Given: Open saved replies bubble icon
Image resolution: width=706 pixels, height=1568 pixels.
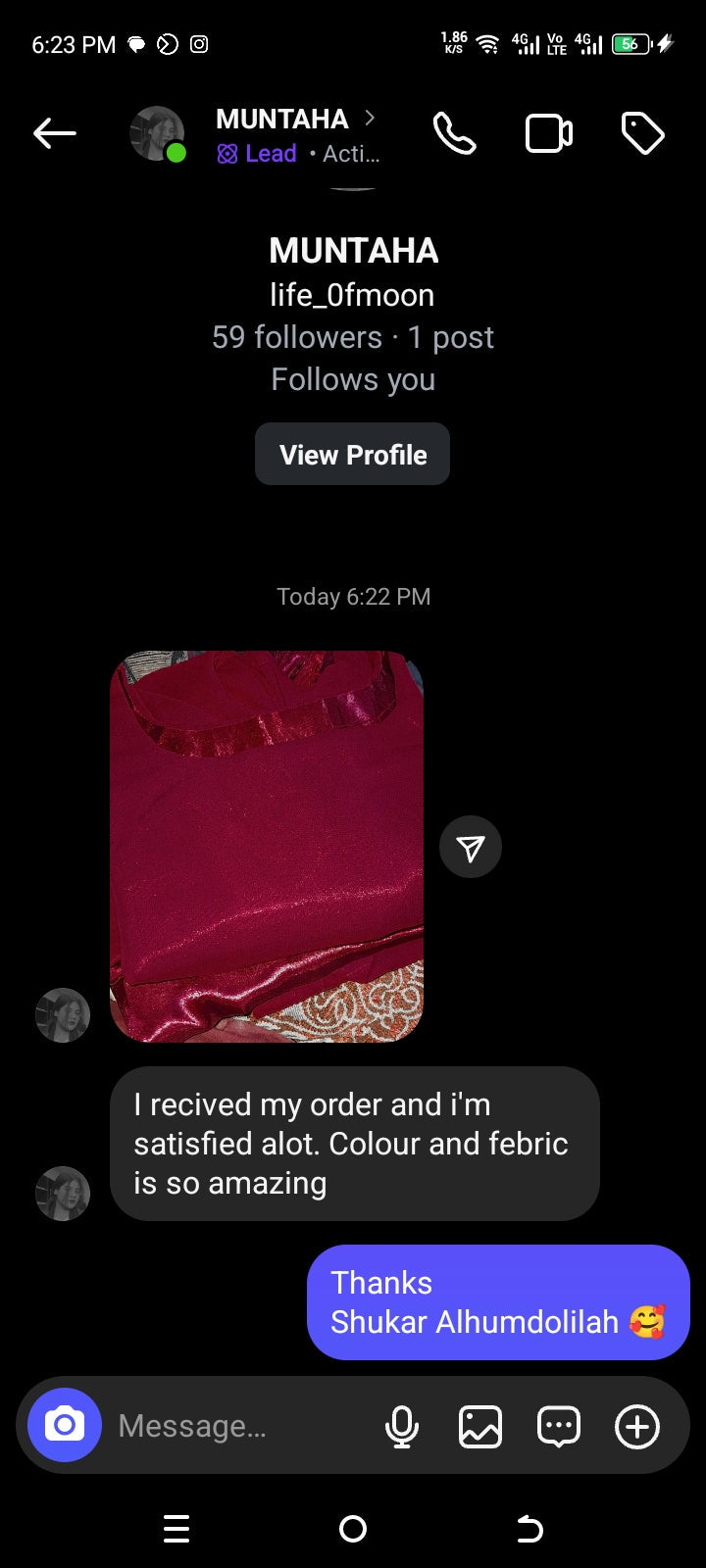Looking at the screenshot, I should (559, 1426).
